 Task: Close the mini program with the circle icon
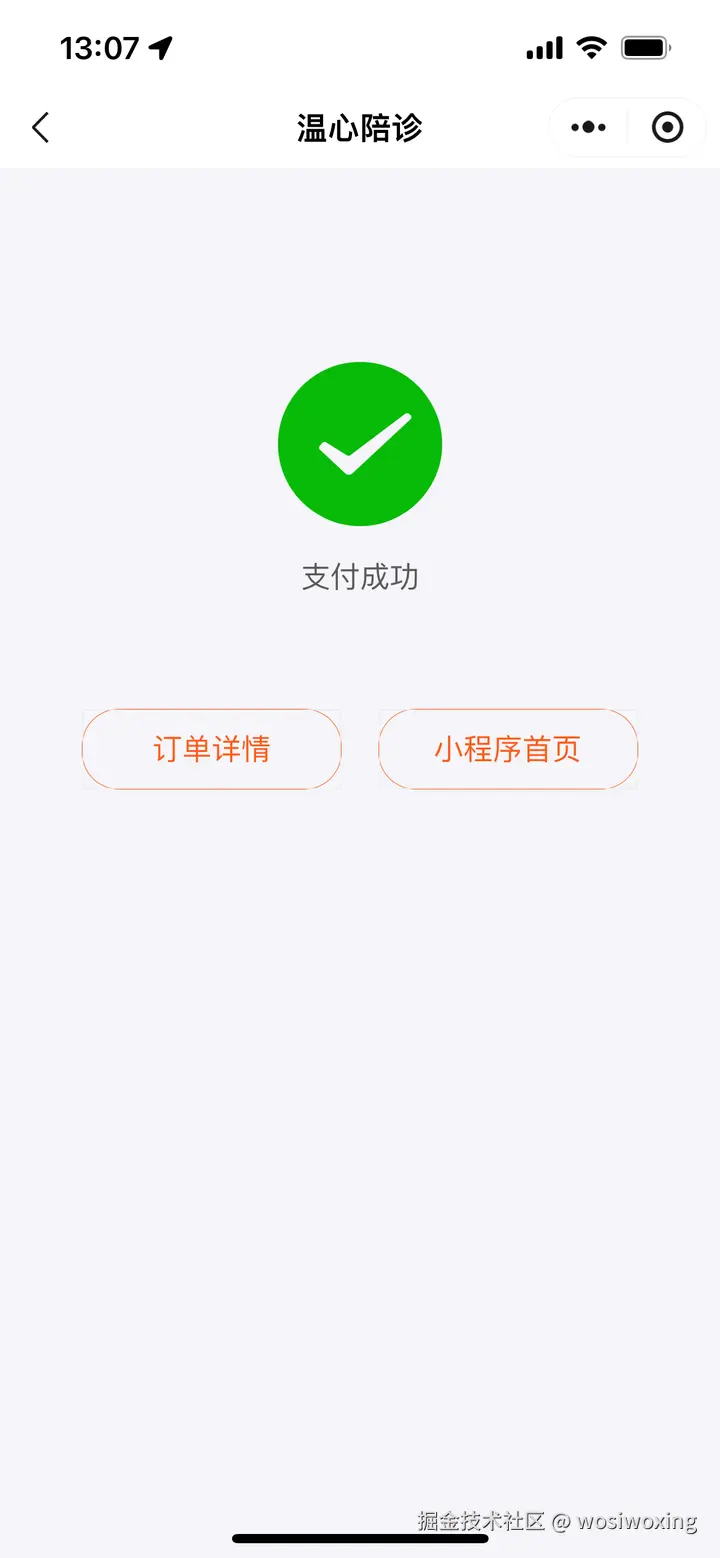click(x=667, y=128)
